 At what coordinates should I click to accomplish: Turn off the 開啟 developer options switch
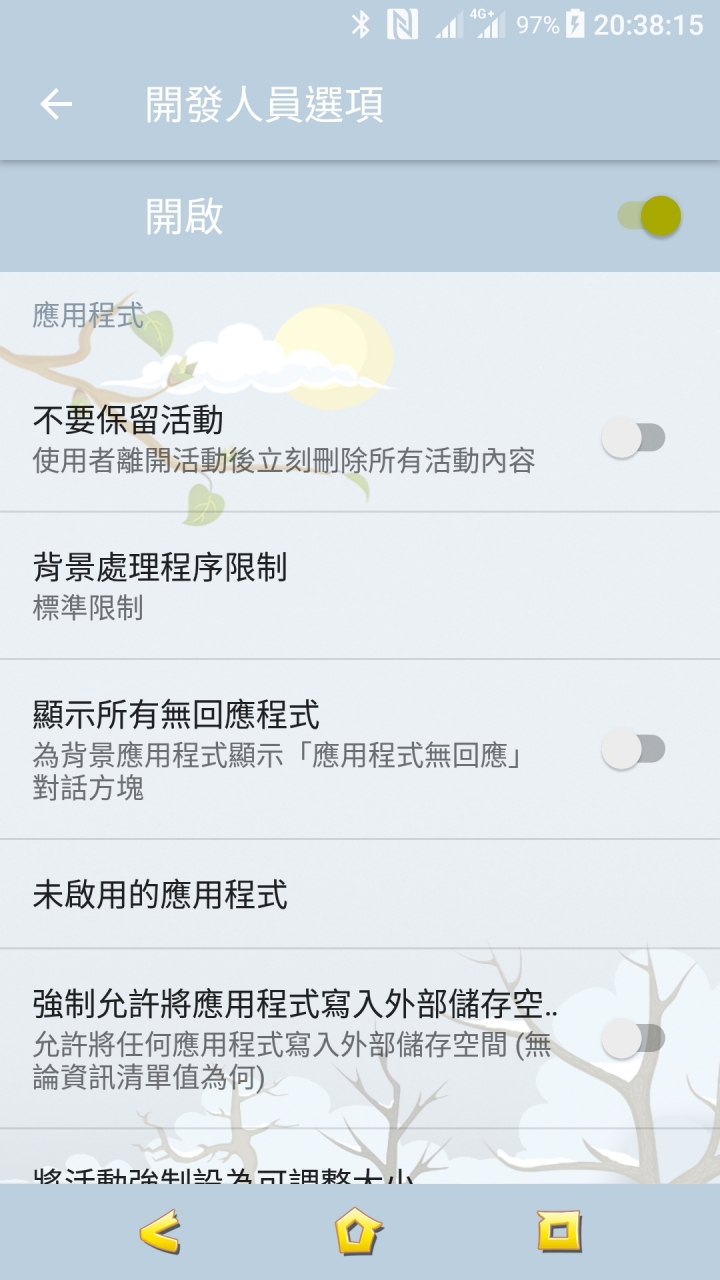pos(649,216)
